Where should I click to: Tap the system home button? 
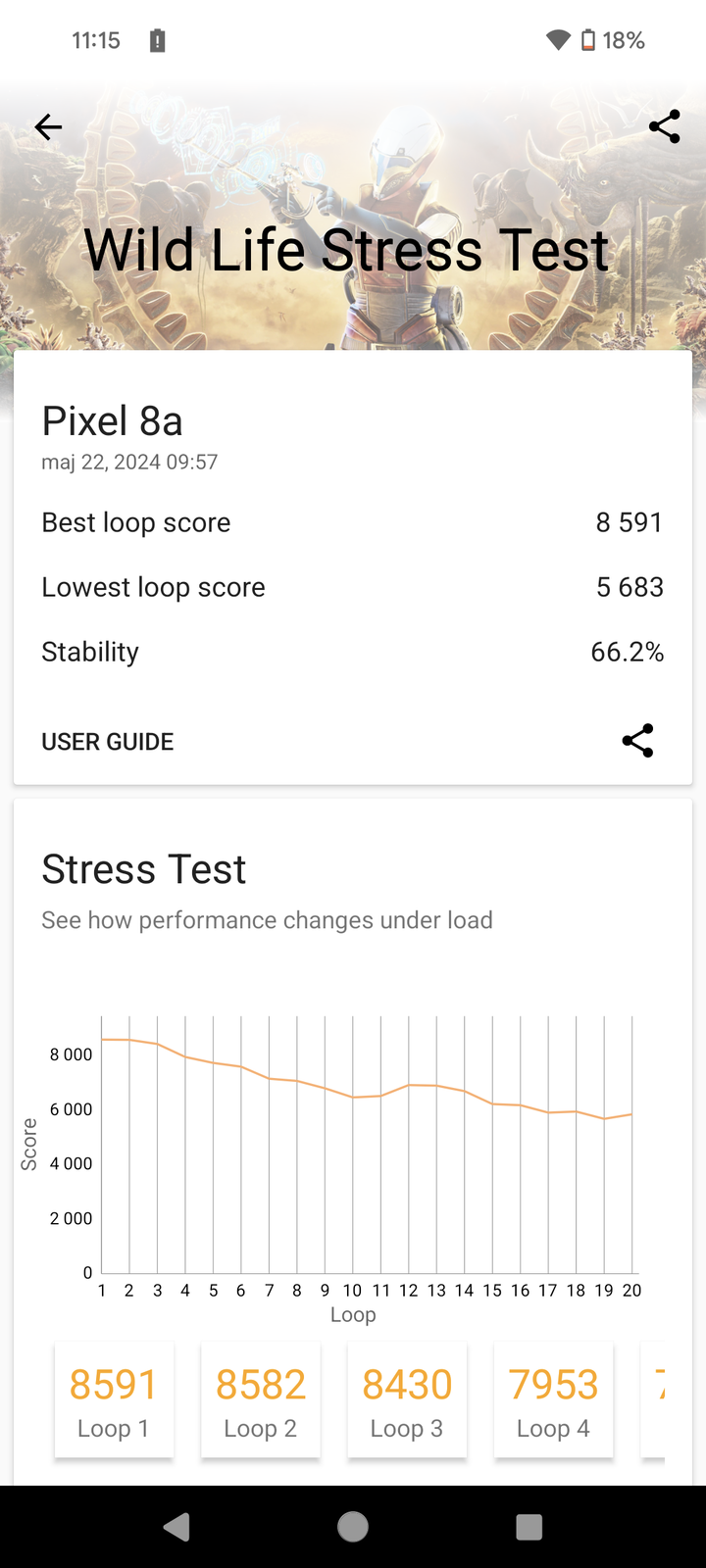[353, 1526]
